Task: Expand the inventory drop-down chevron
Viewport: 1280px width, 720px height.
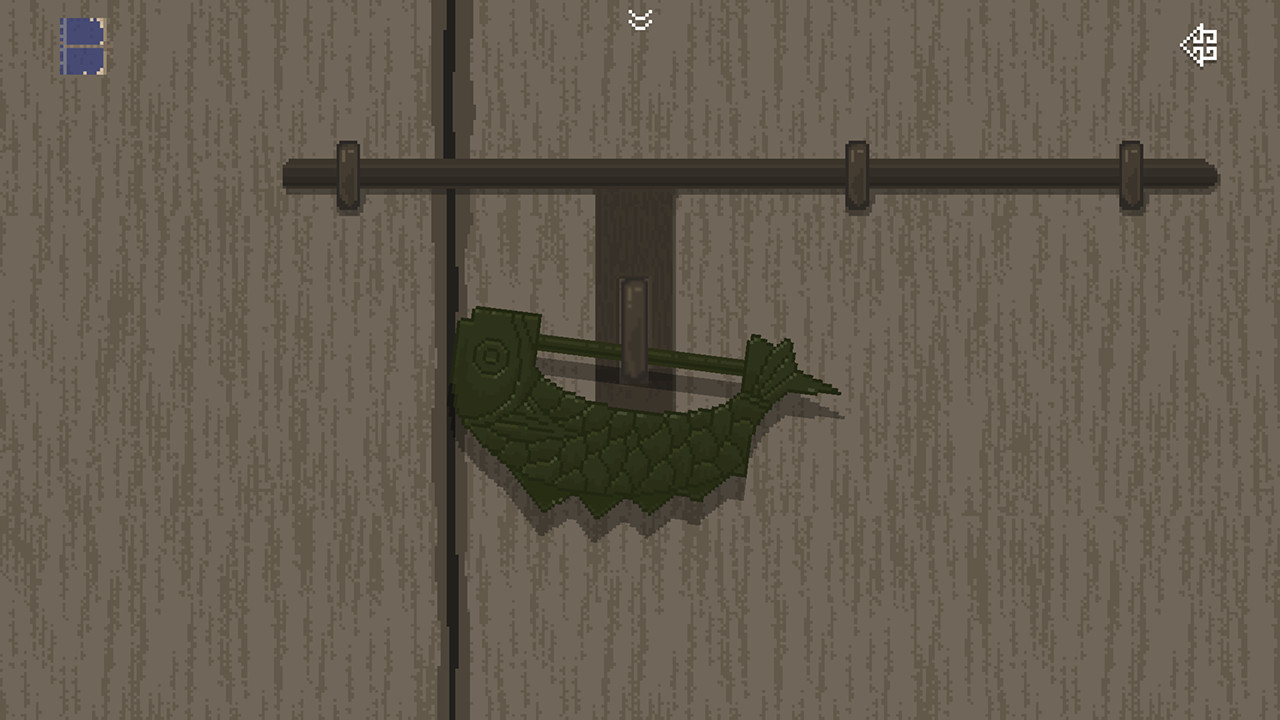Action: (x=640, y=20)
